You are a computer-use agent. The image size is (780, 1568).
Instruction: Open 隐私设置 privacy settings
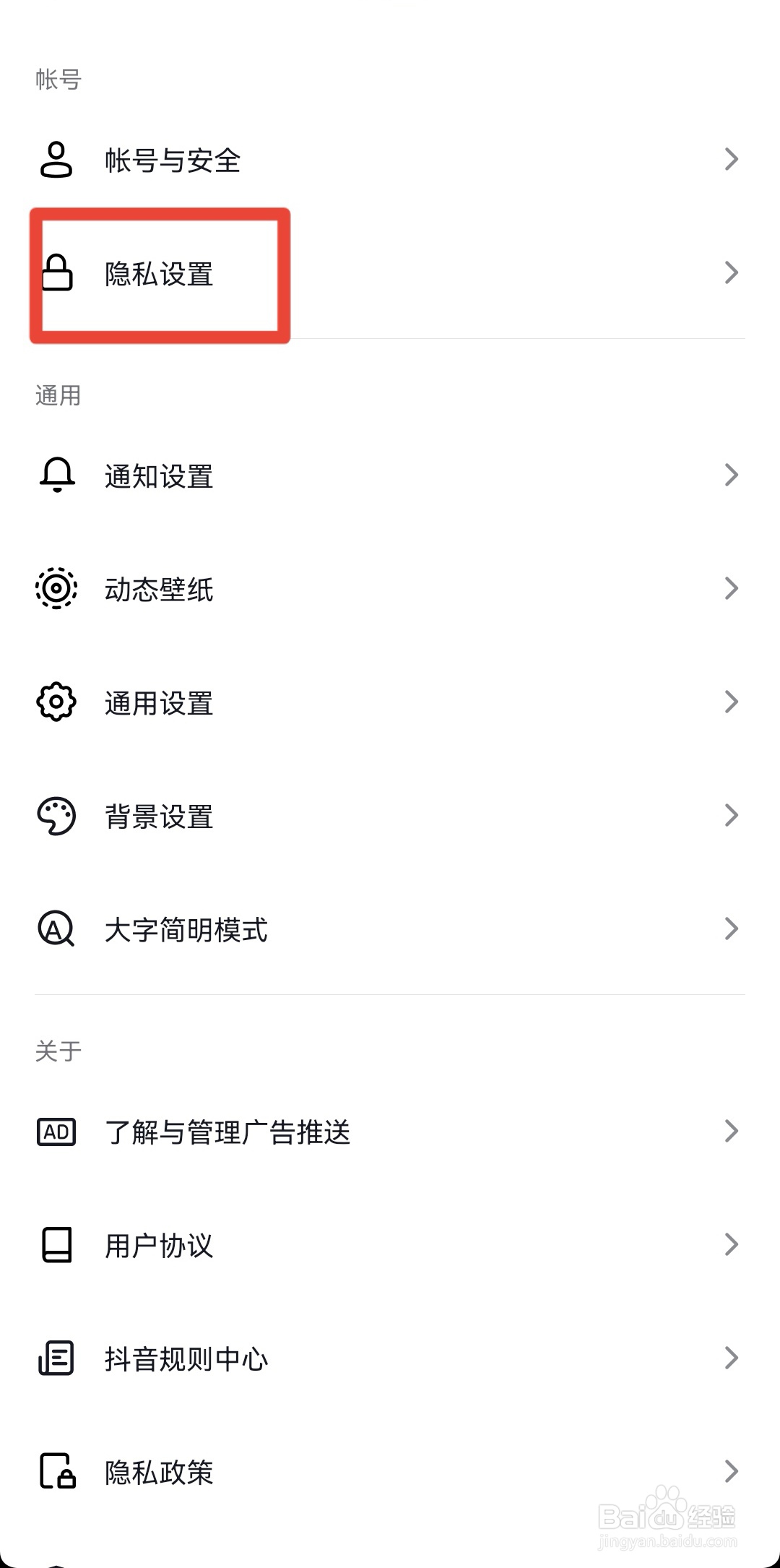pyautogui.click(x=159, y=274)
